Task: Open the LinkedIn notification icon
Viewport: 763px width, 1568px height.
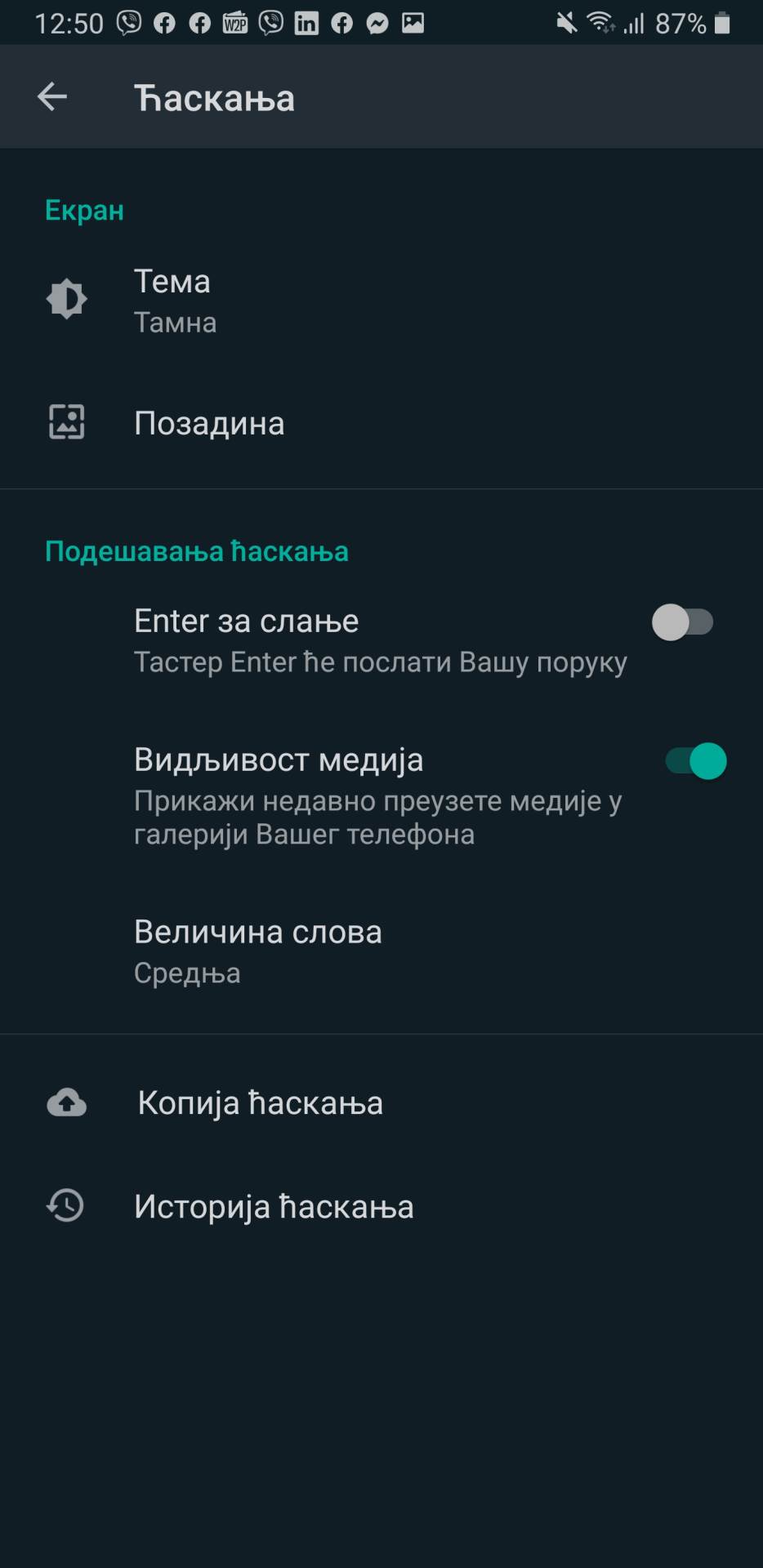Action: click(x=306, y=22)
